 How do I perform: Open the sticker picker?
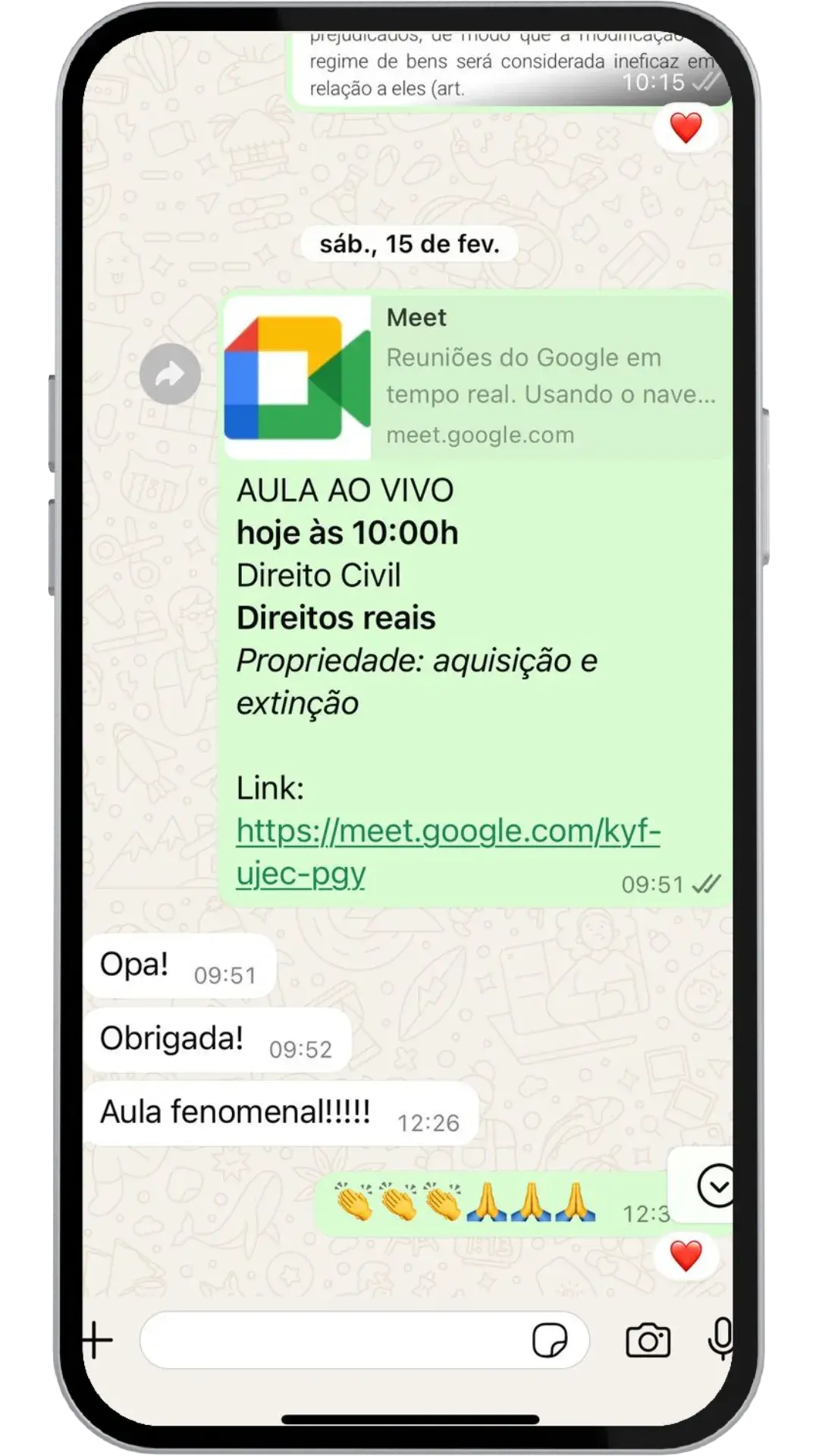[550, 1341]
